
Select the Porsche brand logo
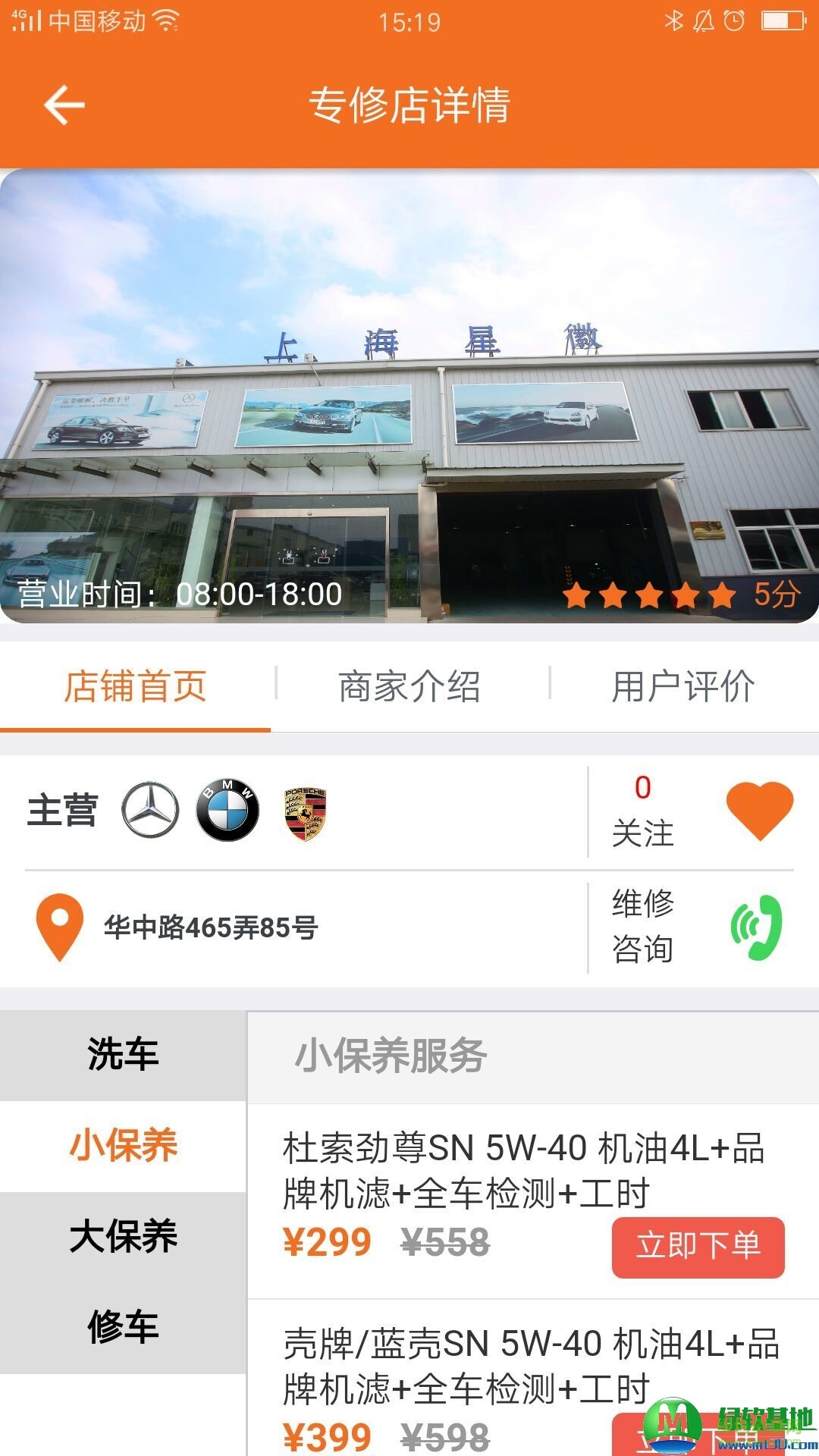(303, 813)
